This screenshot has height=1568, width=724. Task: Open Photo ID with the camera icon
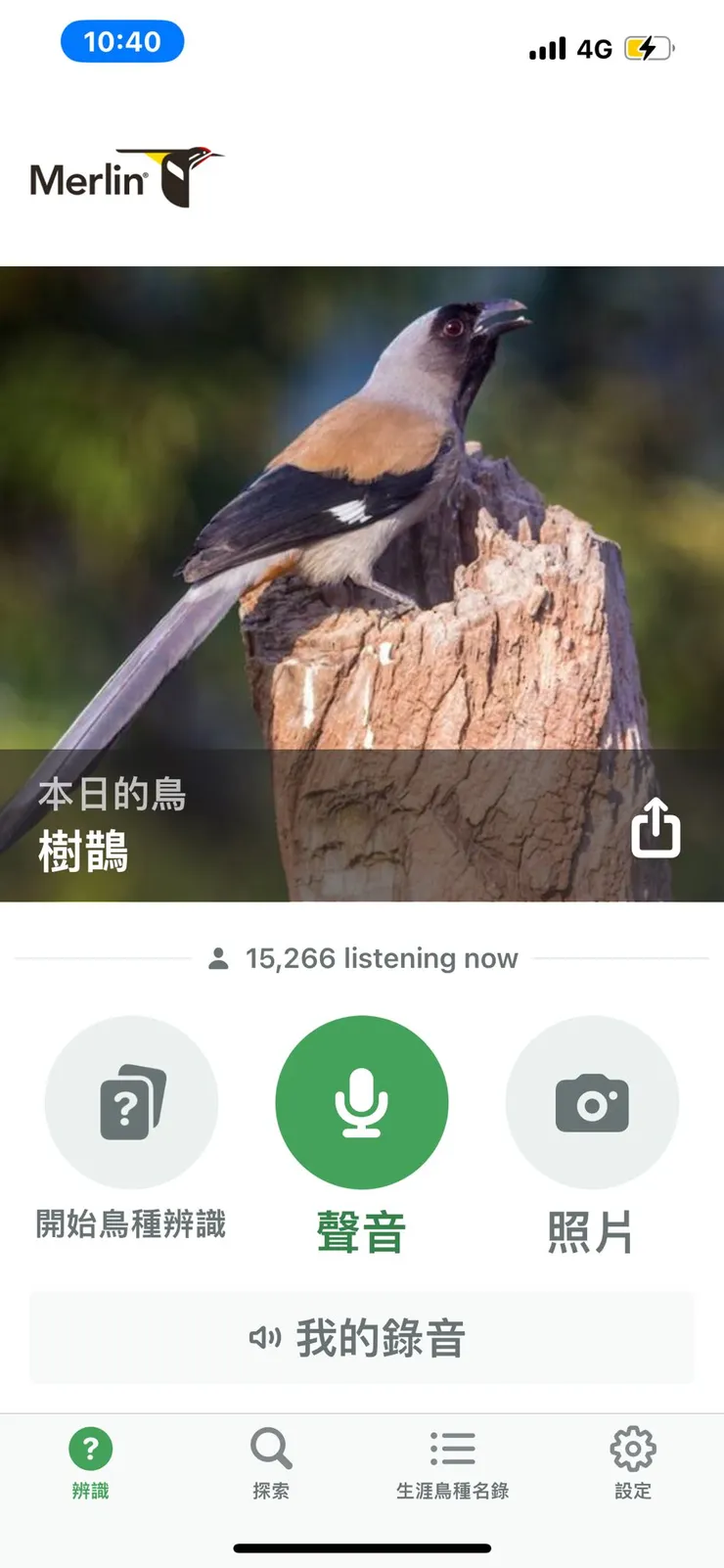tap(592, 1102)
